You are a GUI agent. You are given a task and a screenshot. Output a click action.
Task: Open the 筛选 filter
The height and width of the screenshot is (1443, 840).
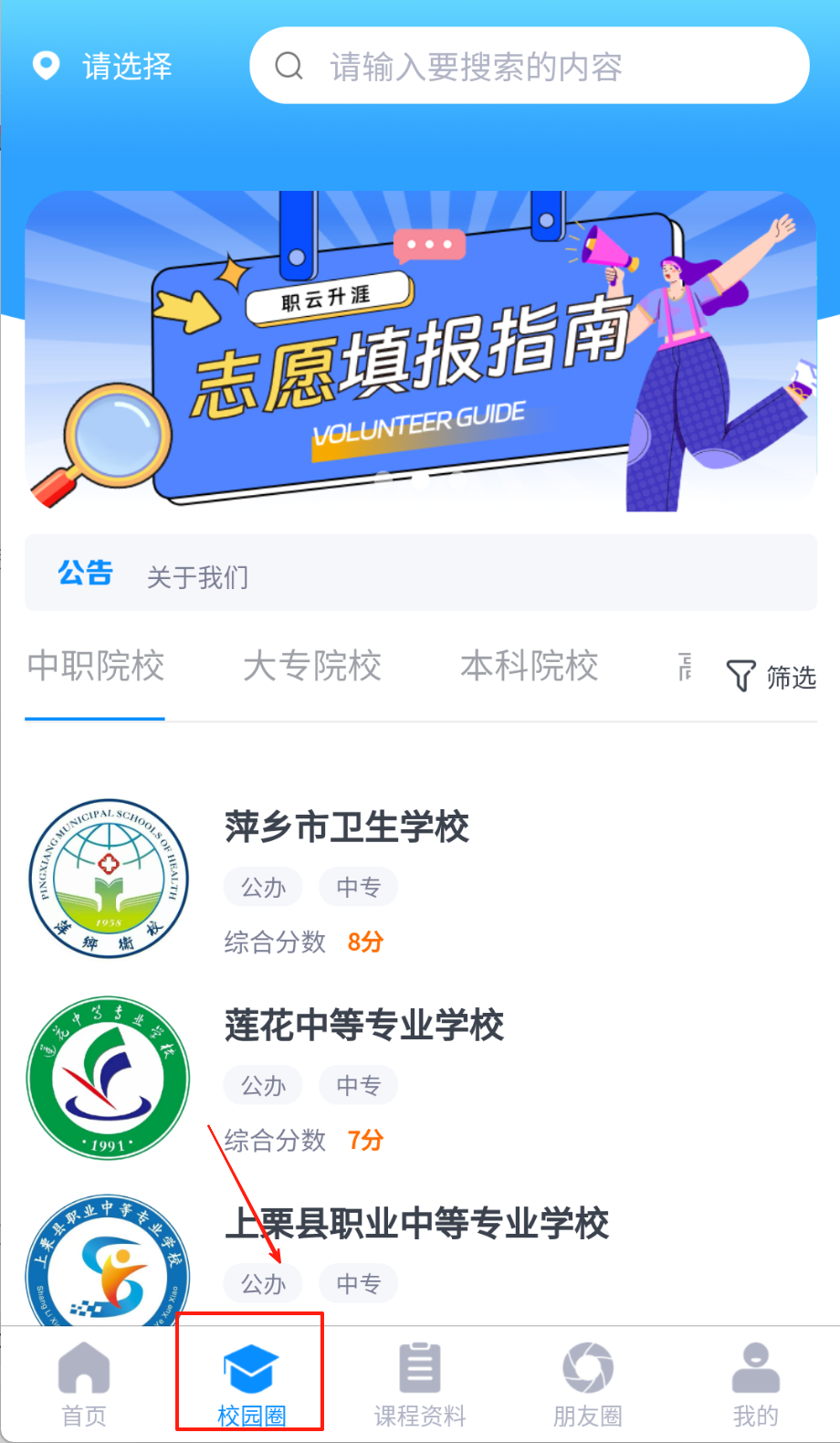[772, 677]
